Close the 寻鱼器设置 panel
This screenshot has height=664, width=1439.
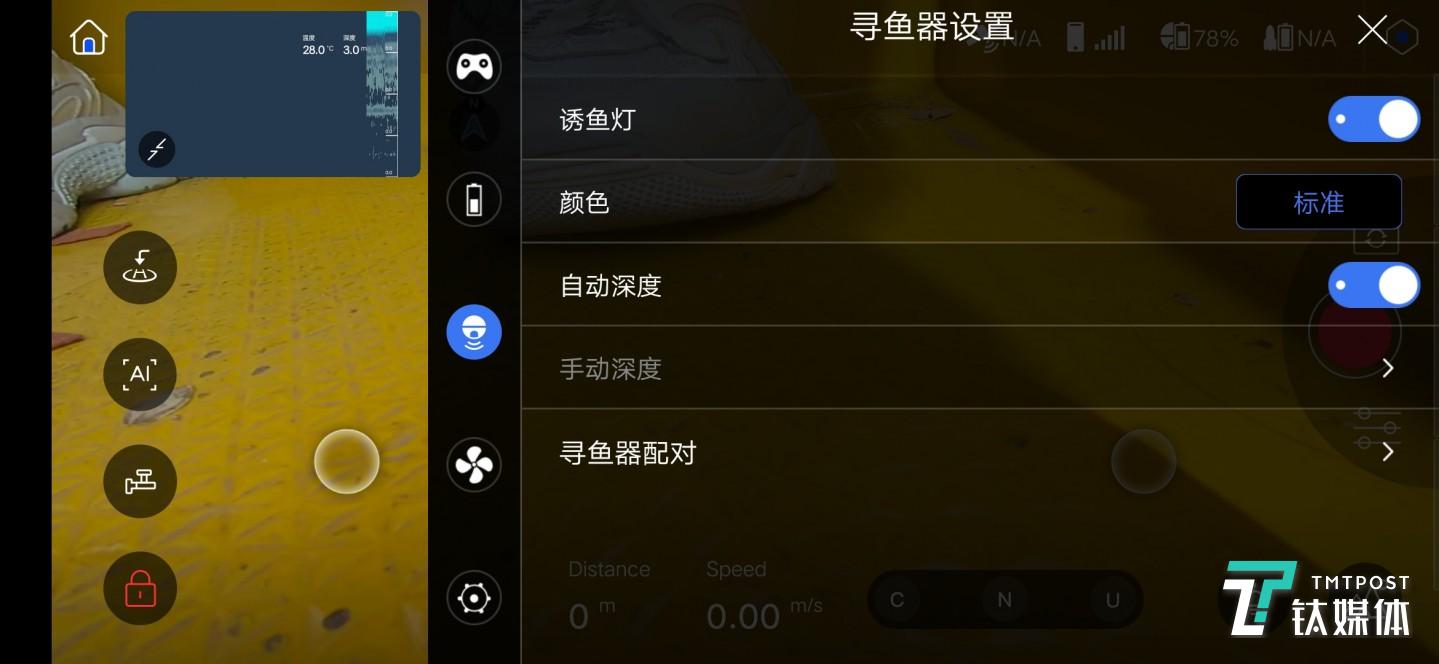pos(1372,30)
